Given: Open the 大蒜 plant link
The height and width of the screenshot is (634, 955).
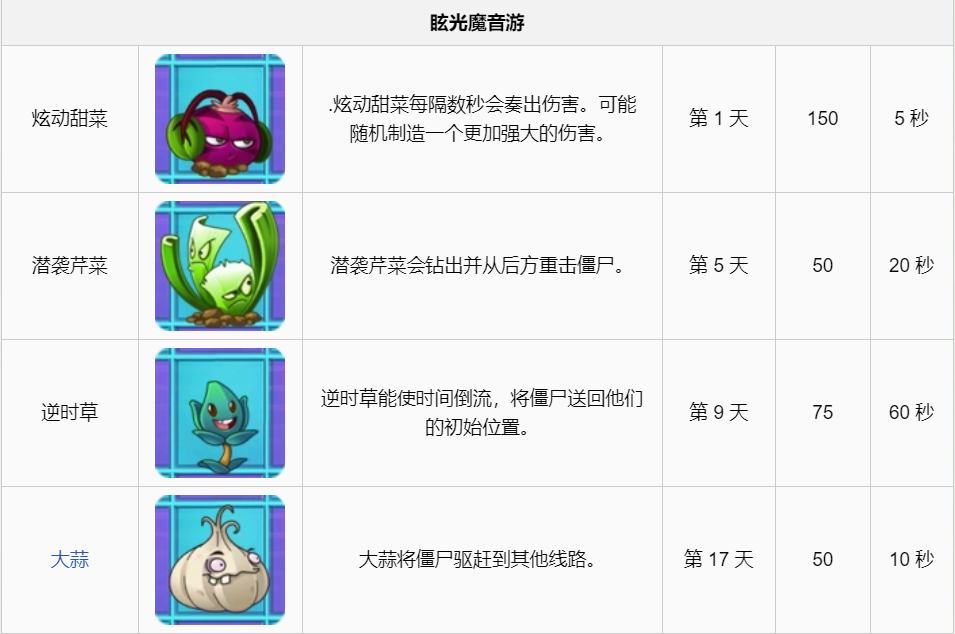Looking at the screenshot, I should (x=70, y=559).
